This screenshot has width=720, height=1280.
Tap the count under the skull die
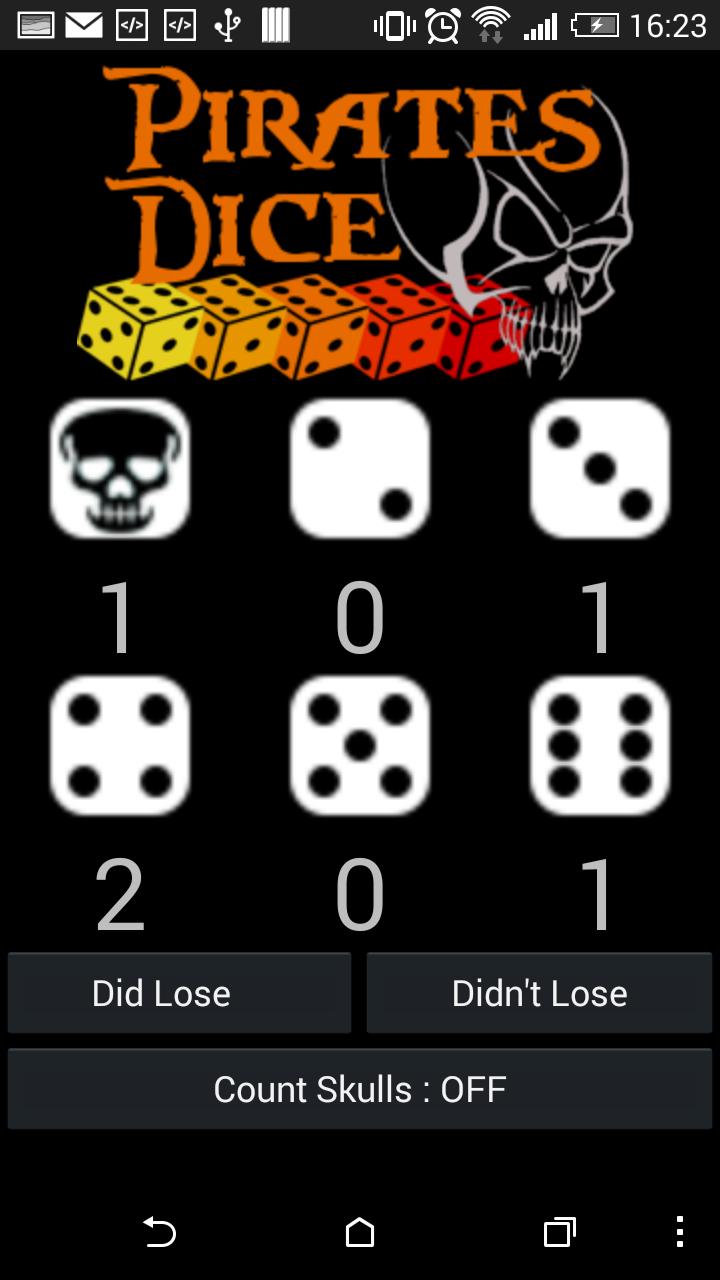(120, 615)
